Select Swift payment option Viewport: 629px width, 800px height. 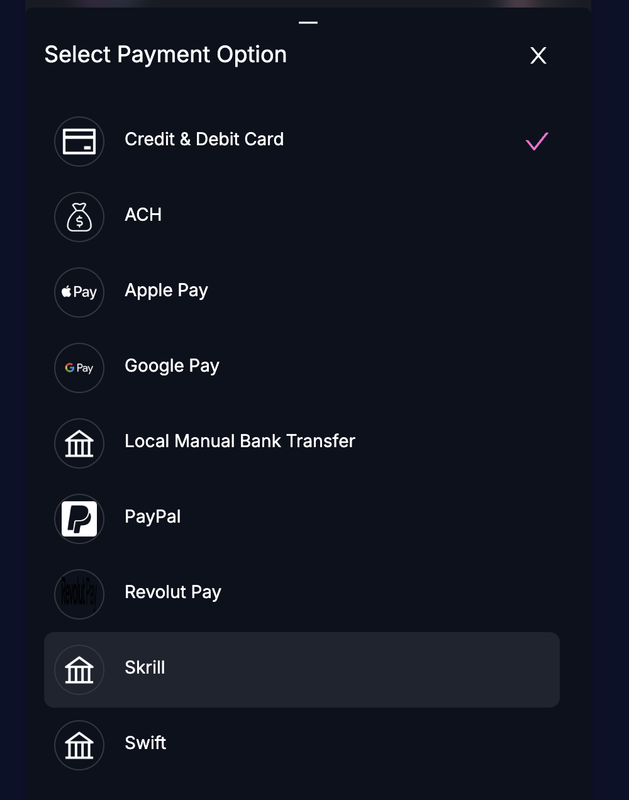pos(301,745)
